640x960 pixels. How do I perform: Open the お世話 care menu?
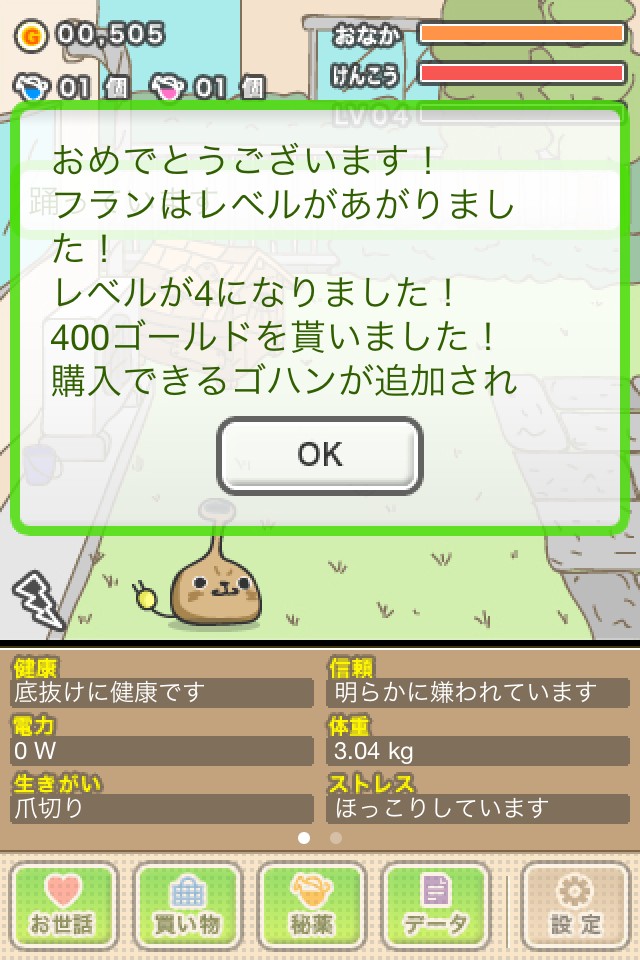(x=65, y=906)
